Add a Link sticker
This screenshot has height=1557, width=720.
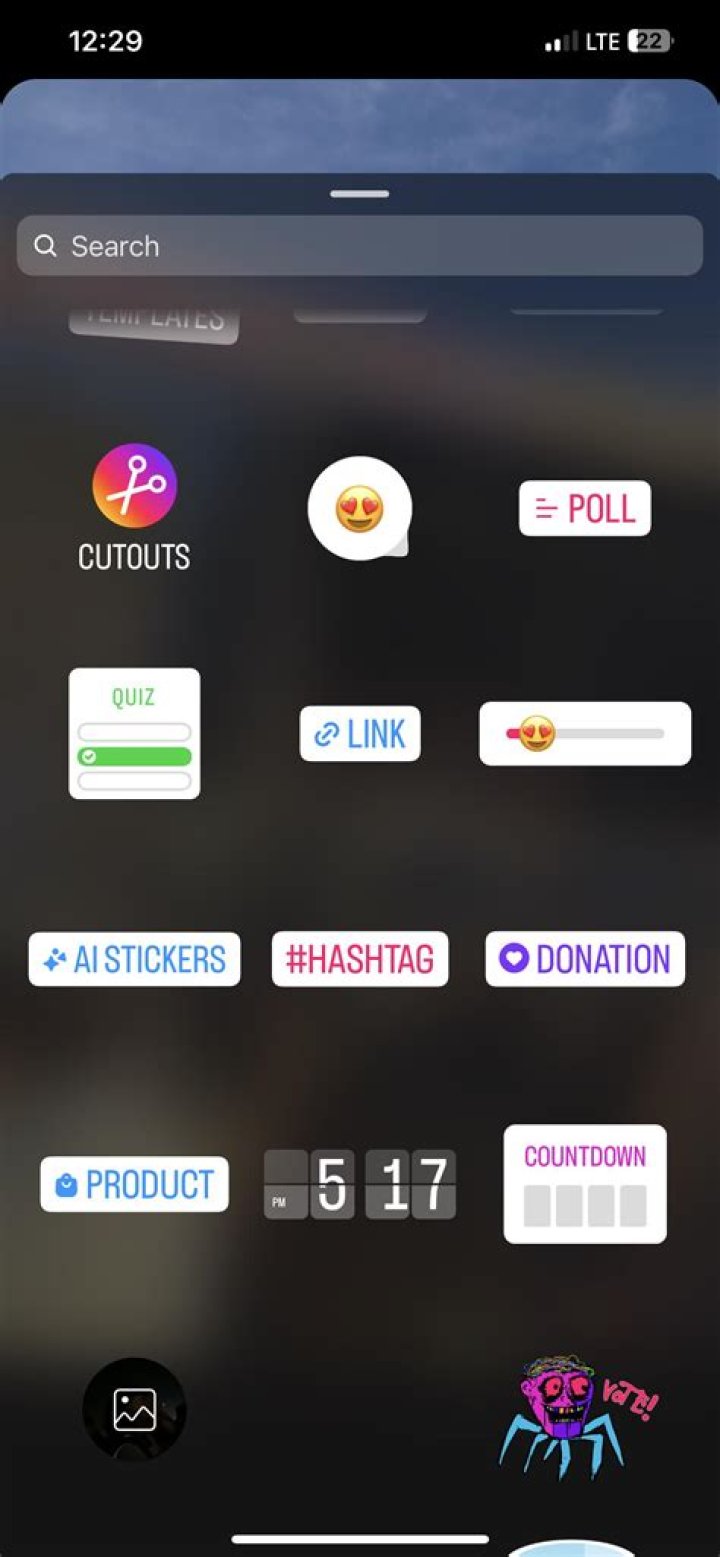pyautogui.click(x=360, y=734)
